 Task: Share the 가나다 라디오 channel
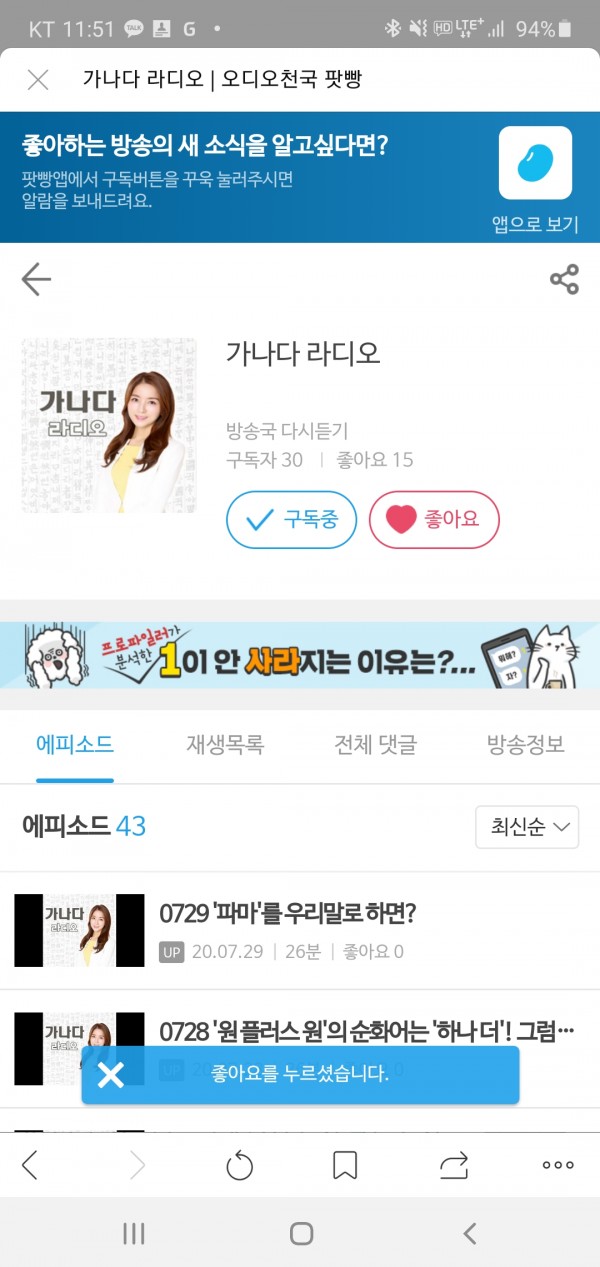(x=564, y=280)
